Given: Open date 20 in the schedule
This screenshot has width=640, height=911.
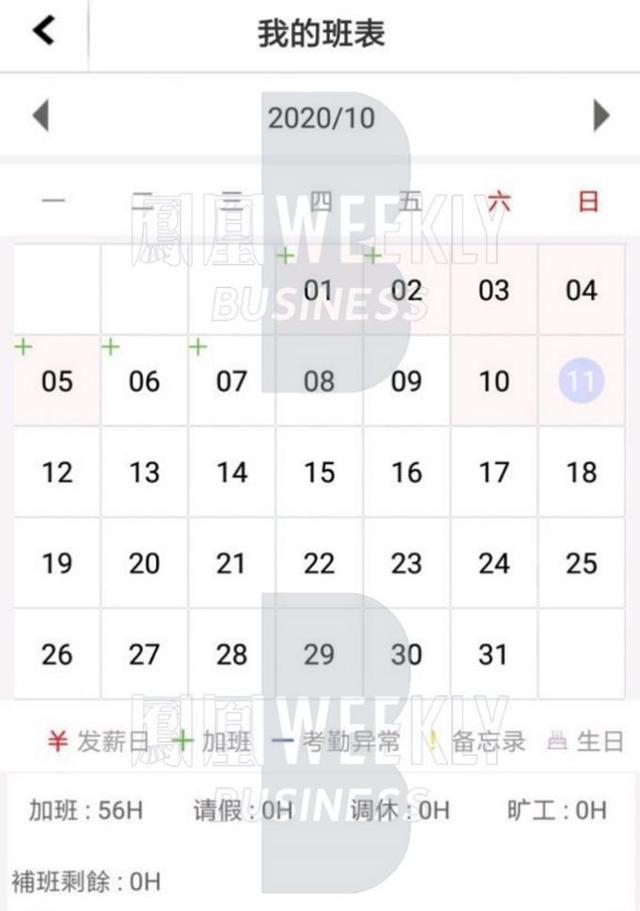Looking at the screenshot, I should tap(144, 563).
